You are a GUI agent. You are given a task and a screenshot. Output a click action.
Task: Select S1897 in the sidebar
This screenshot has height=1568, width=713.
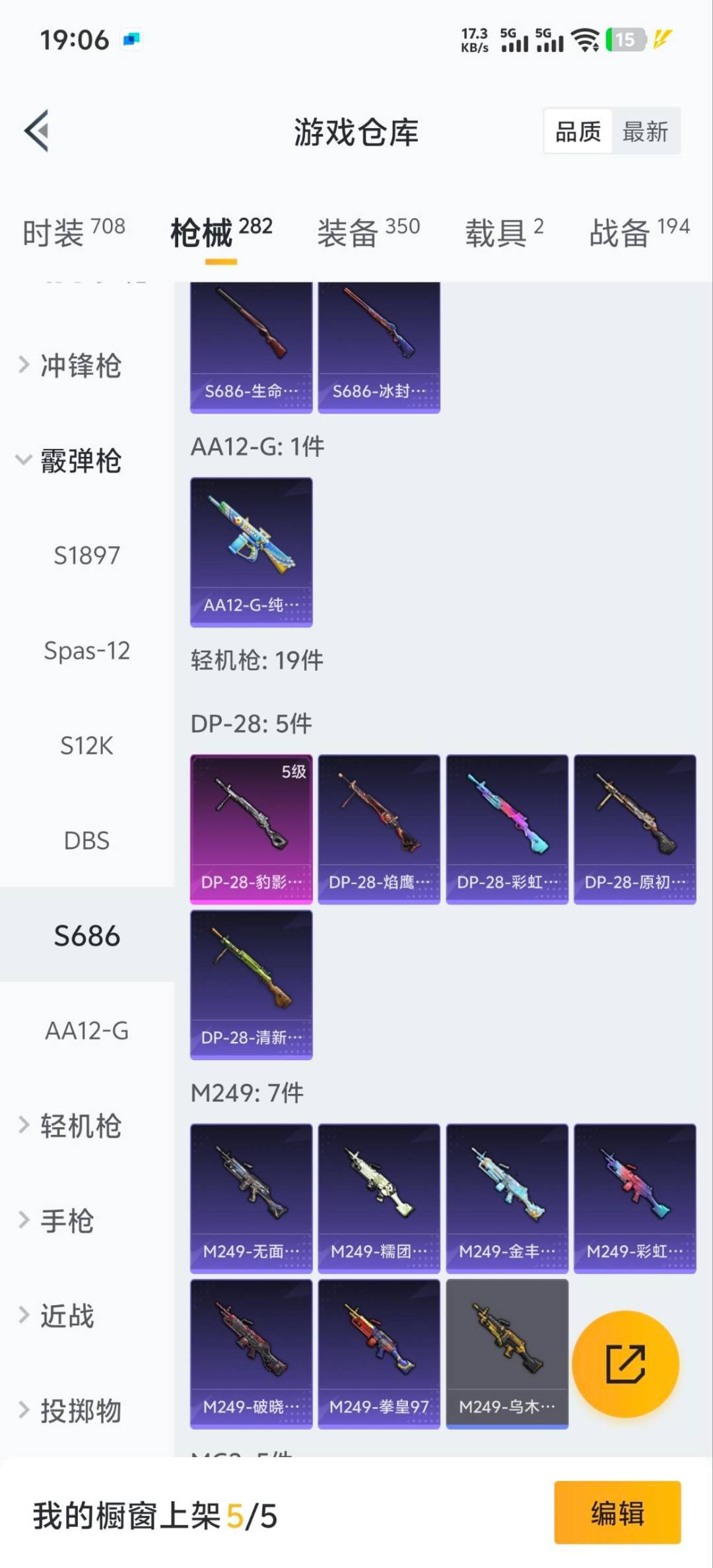coord(86,555)
